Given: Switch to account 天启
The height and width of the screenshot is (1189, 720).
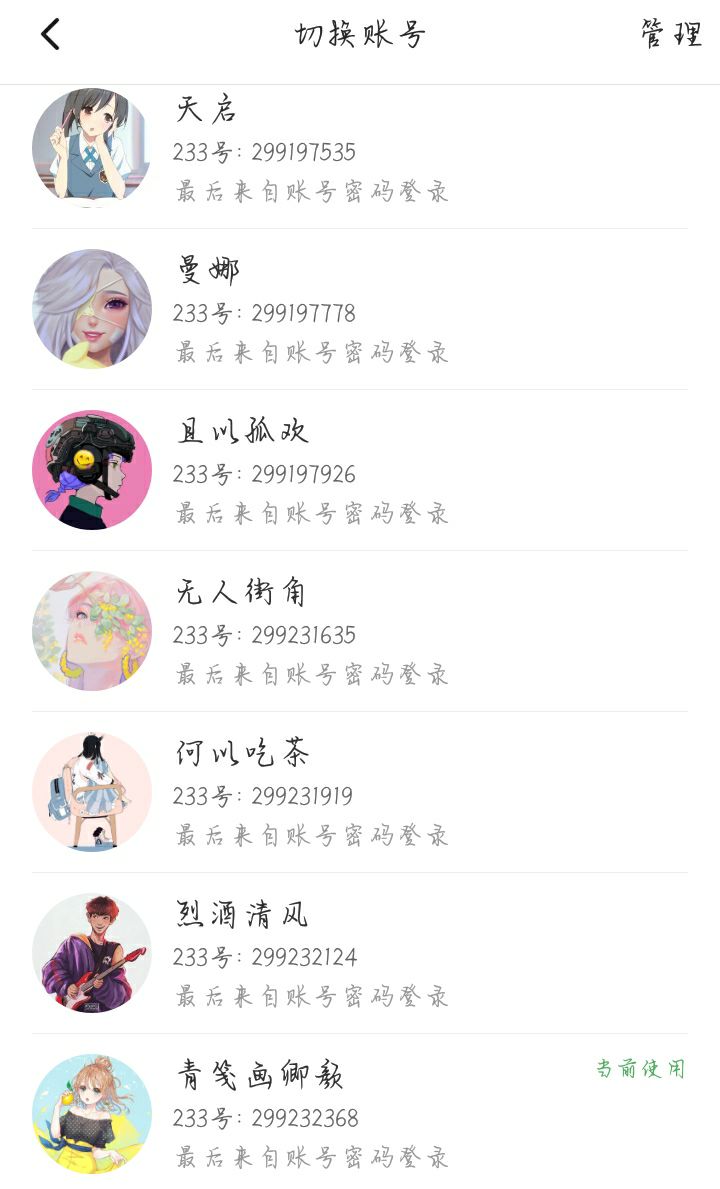Looking at the screenshot, I should pos(360,150).
